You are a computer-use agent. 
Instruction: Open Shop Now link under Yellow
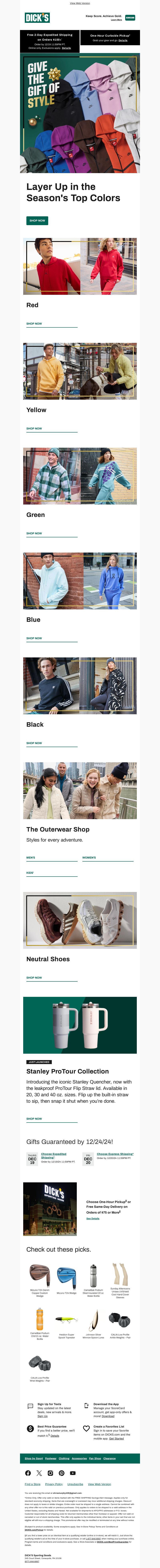tap(34, 428)
